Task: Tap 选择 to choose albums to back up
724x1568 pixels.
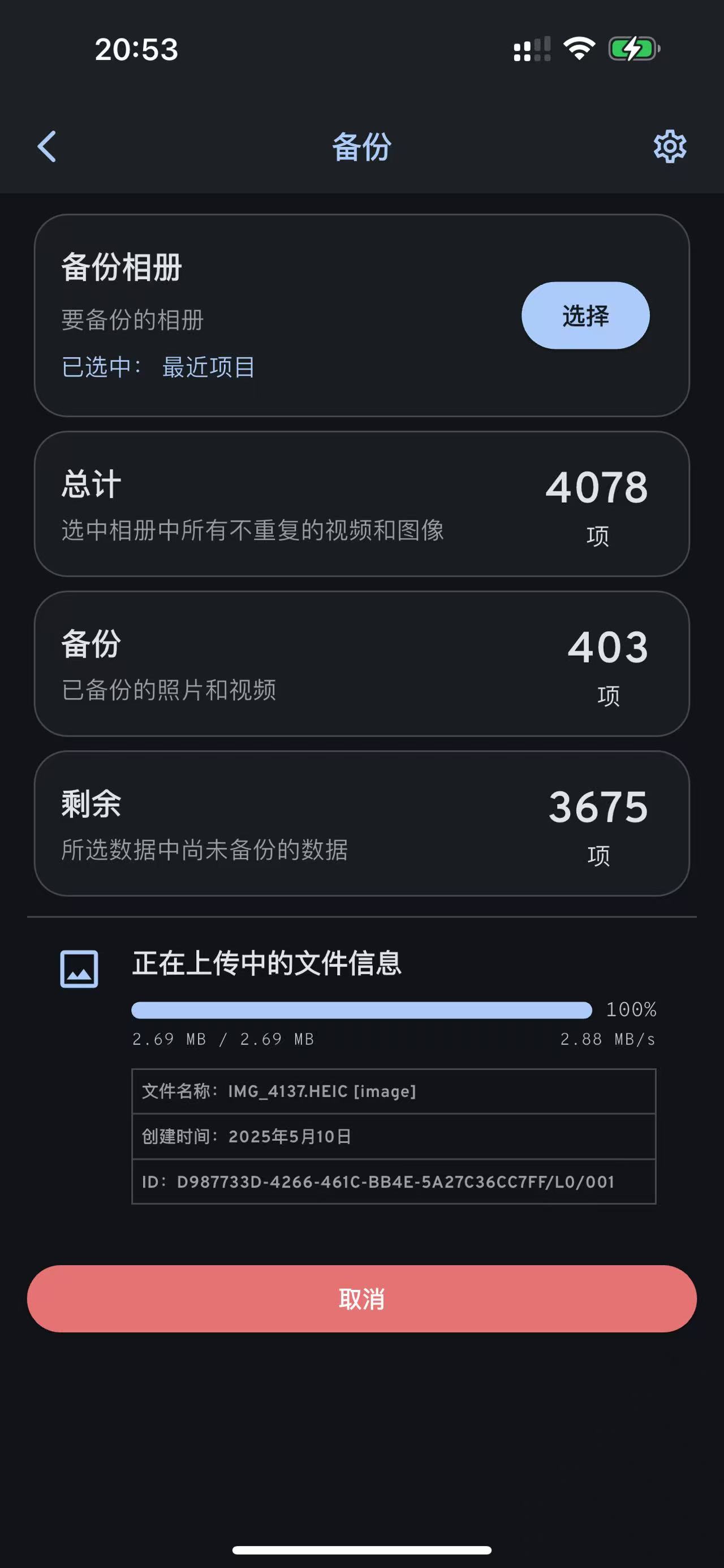Action: tap(585, 315)
